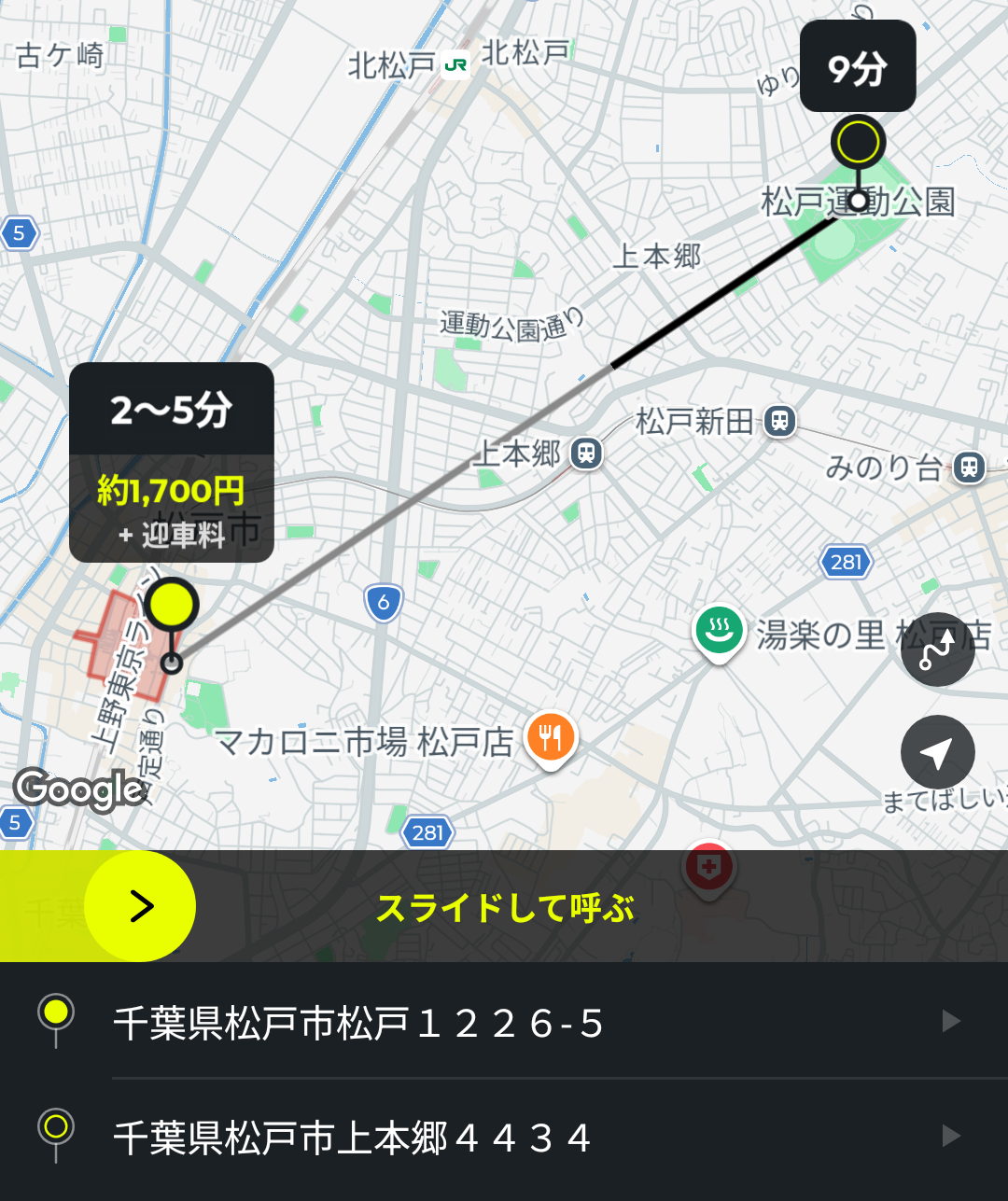Tap the 9分 destination time bubble

coord(857,67)
